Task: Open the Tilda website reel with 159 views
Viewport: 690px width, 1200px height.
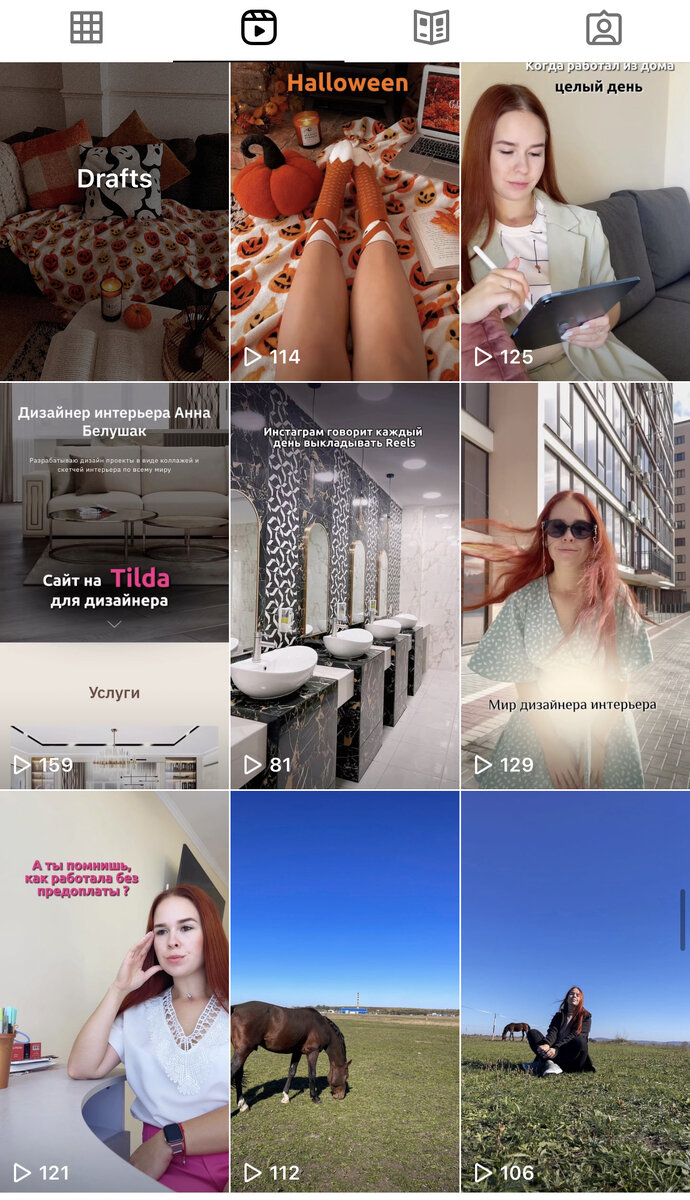Action: point(114,585)
